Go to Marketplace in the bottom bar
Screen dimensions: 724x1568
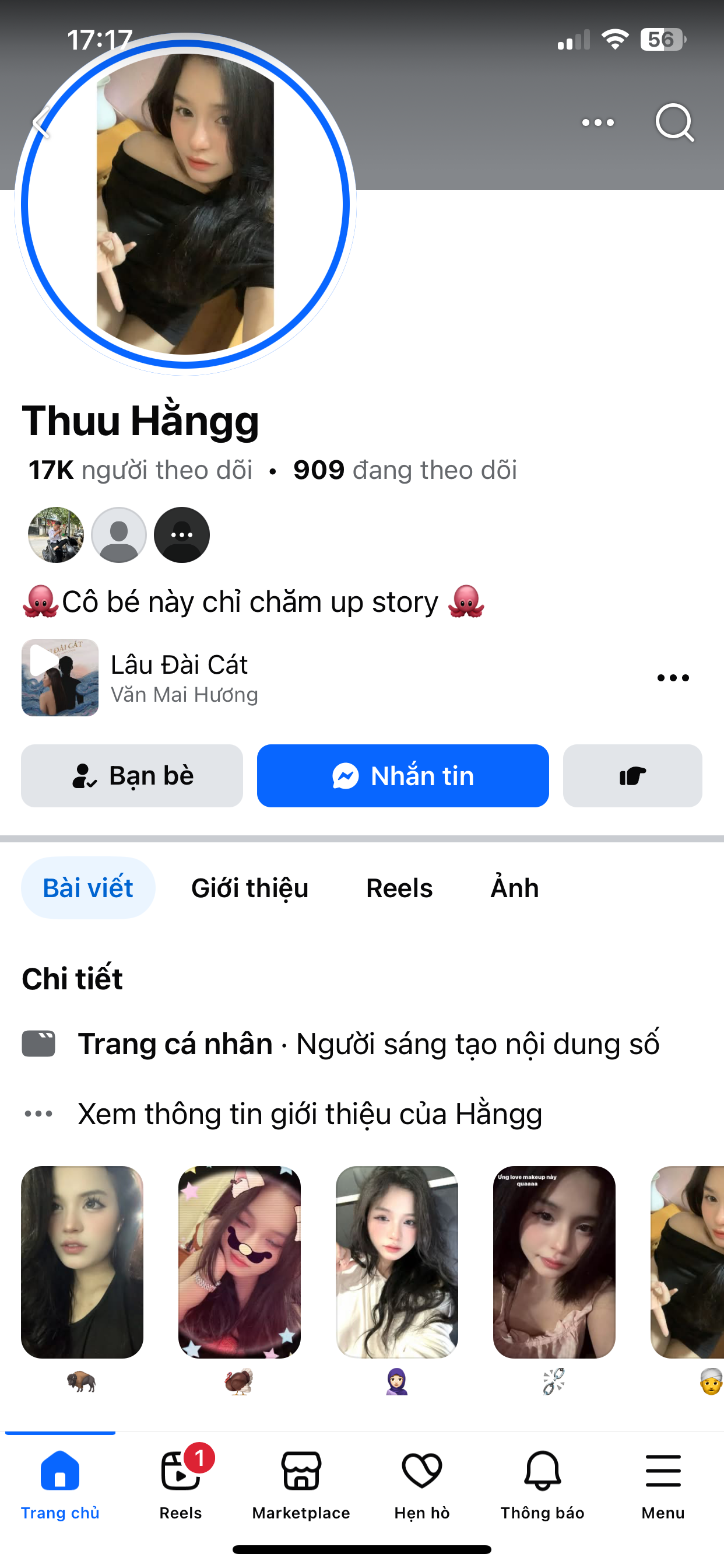pos(301,1483)
